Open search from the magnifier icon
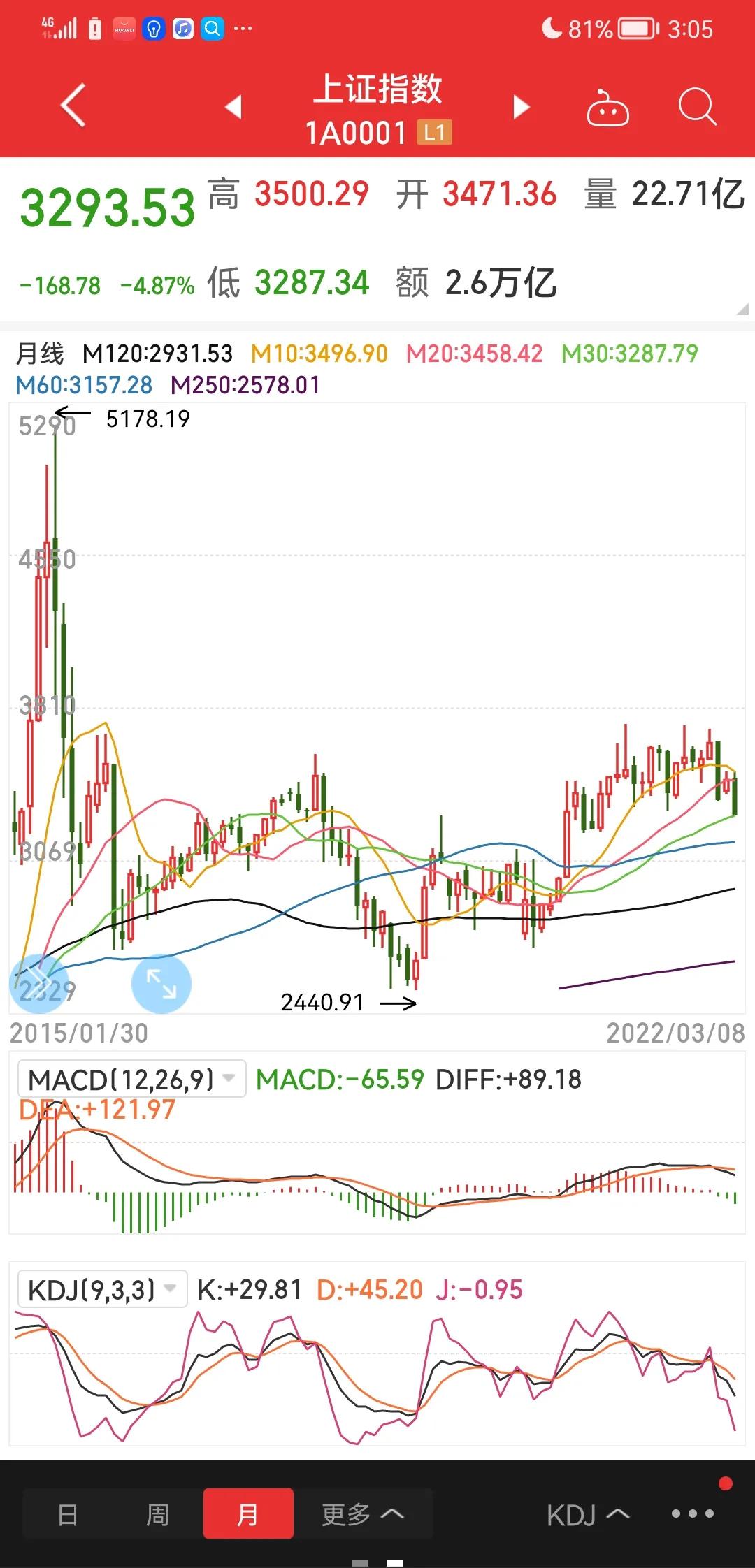The width and height of the screenshot is (755, 1568). pos(697,107)
